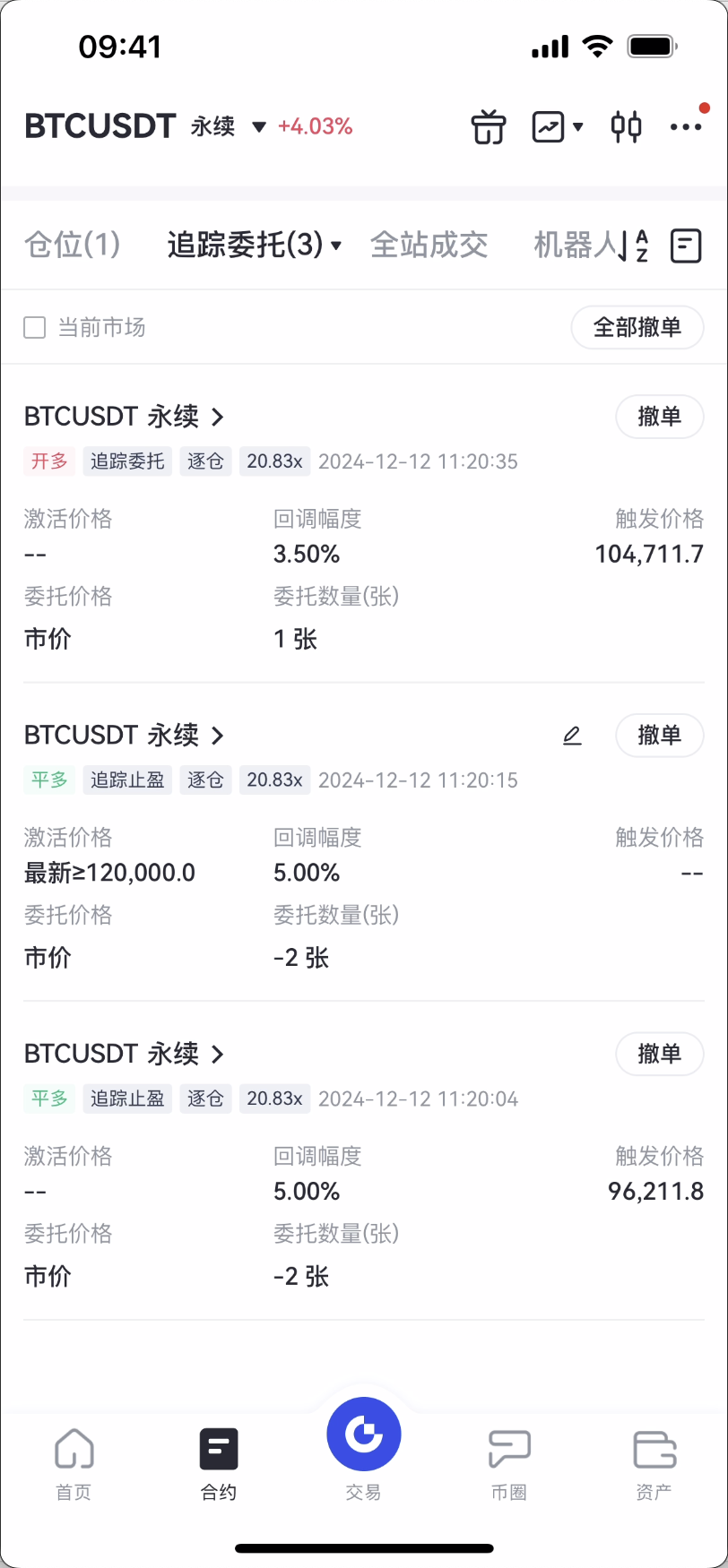Viewport: 728px width, 1568px height.
Task: Tap 全部撤单 to cancel all orders
Action: click(637, 328)
